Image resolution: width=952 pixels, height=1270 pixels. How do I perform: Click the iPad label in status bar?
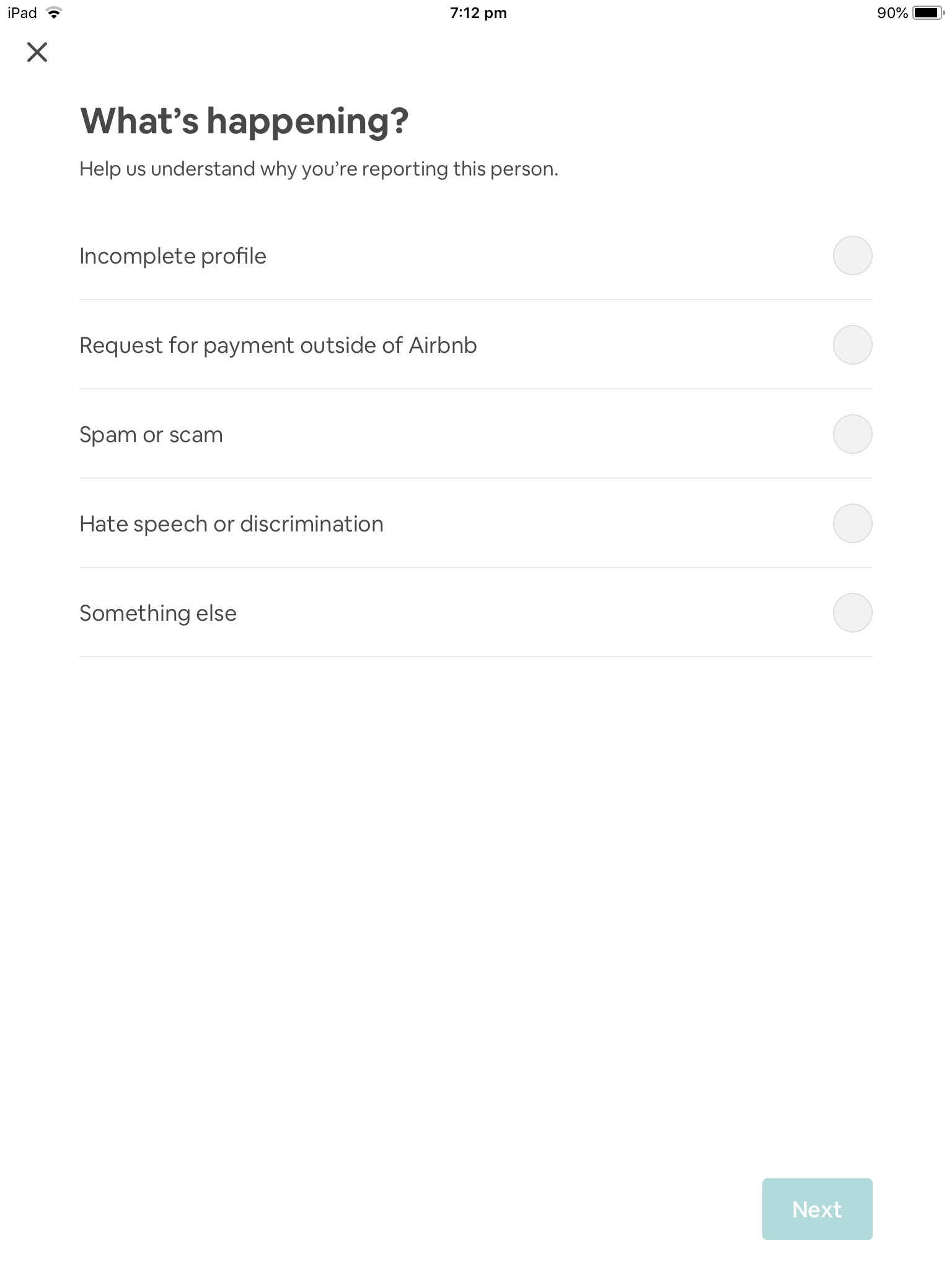pos(21,12)
